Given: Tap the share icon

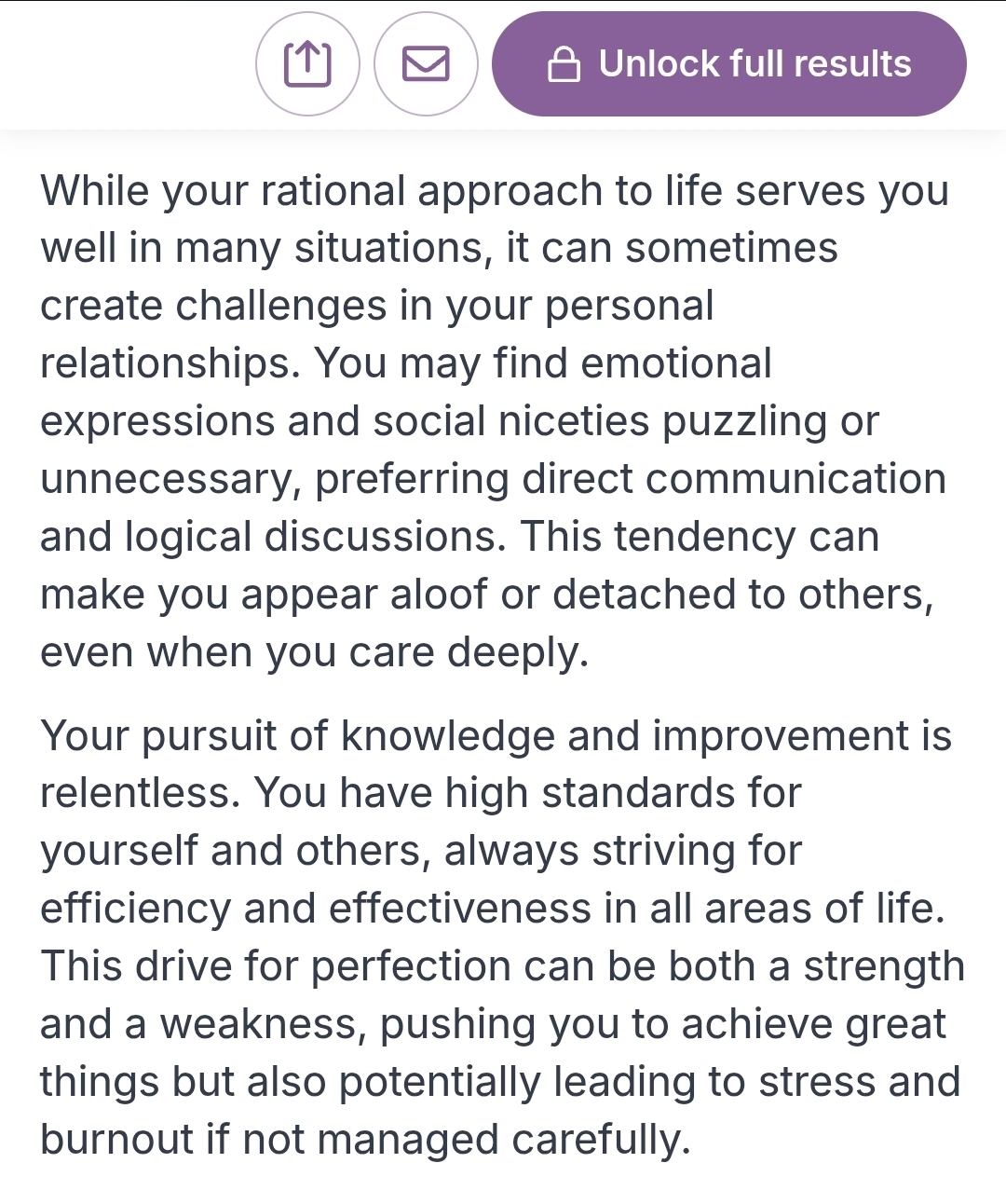Looking at the screenshot, I should point(307,64).
